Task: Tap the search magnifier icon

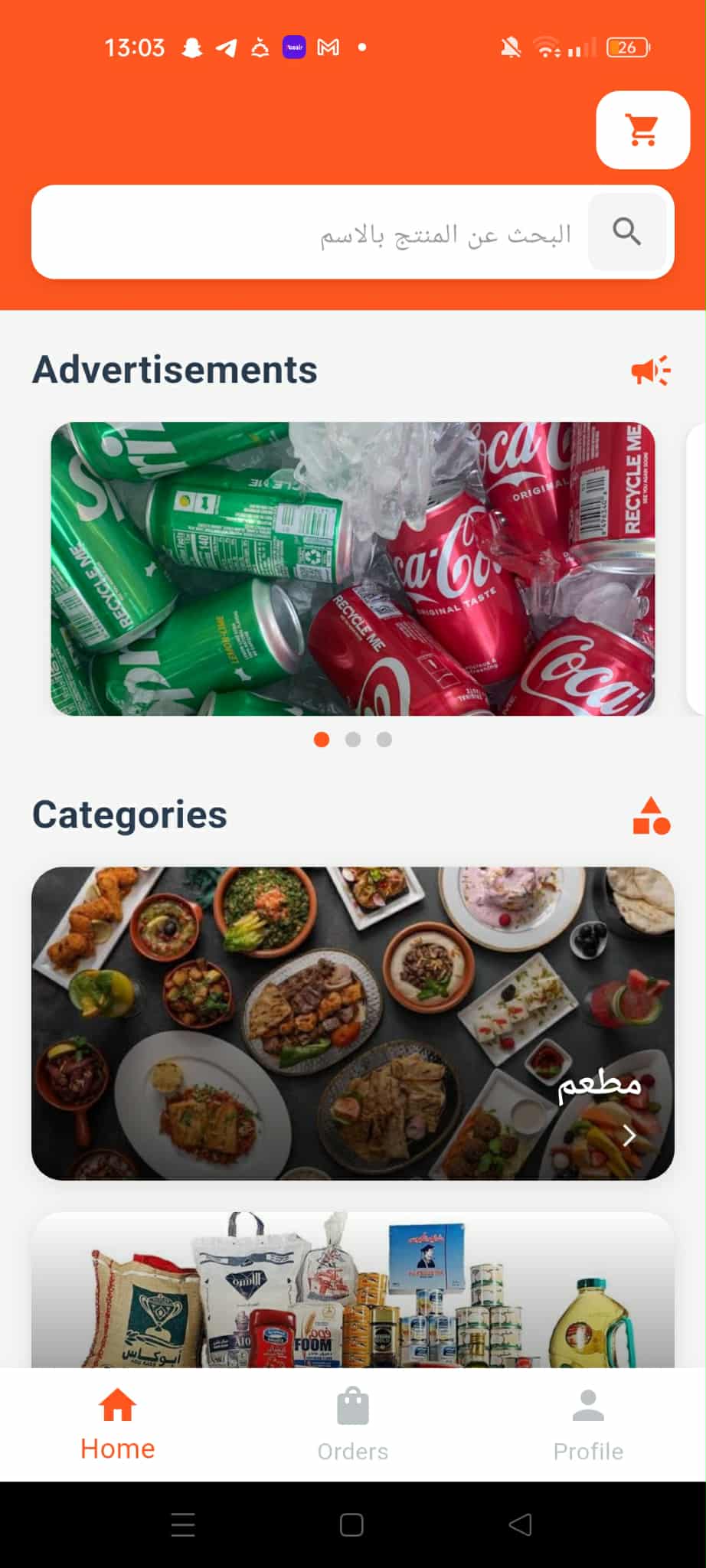Action: click(x=626, y=232)
